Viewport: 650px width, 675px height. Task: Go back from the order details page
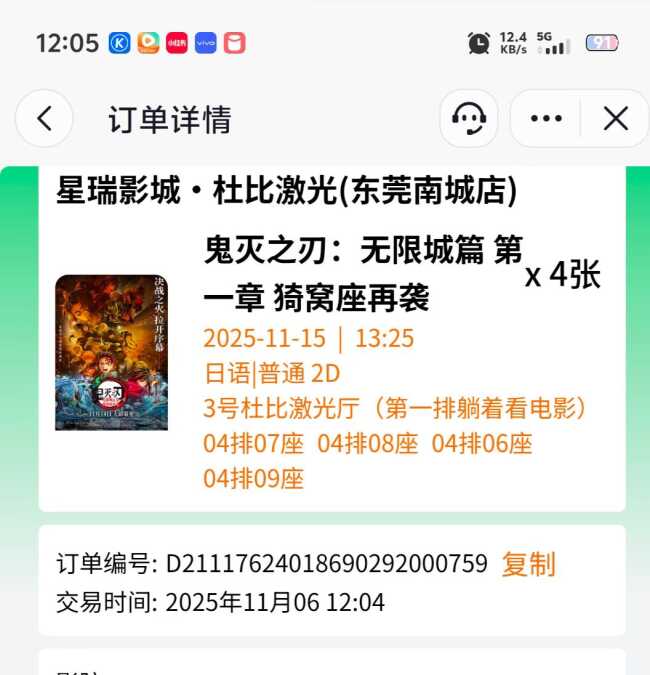[x=44, y=119]
